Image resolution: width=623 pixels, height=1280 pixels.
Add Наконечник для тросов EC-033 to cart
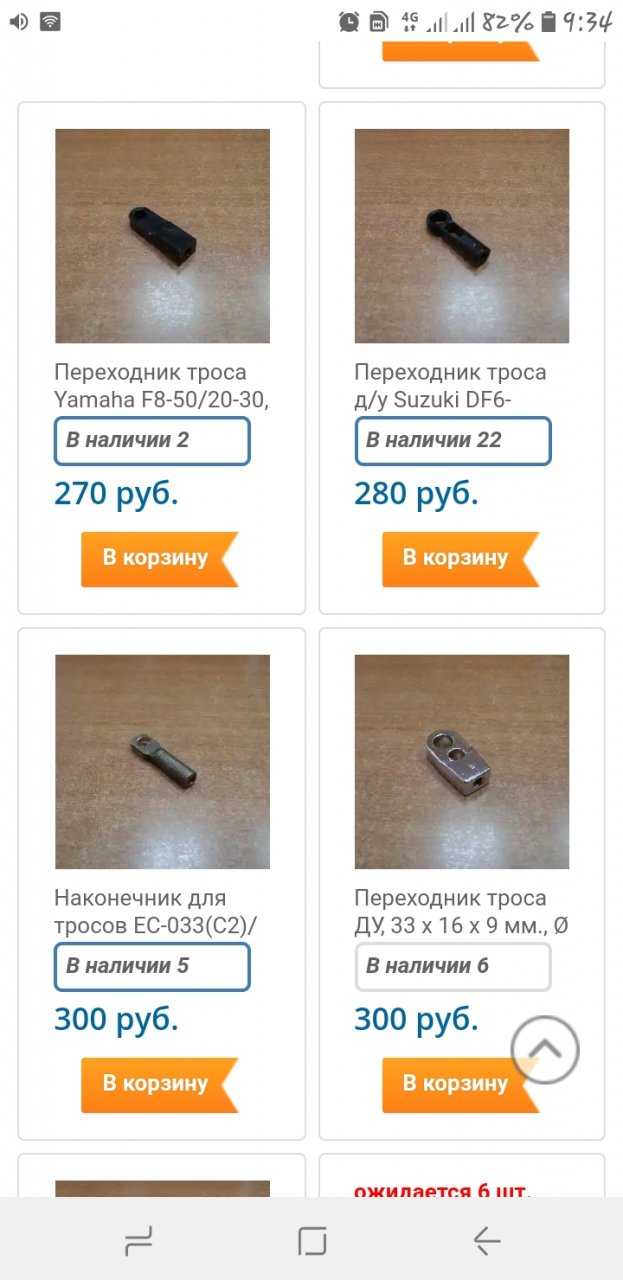[x=159, y=1084]
